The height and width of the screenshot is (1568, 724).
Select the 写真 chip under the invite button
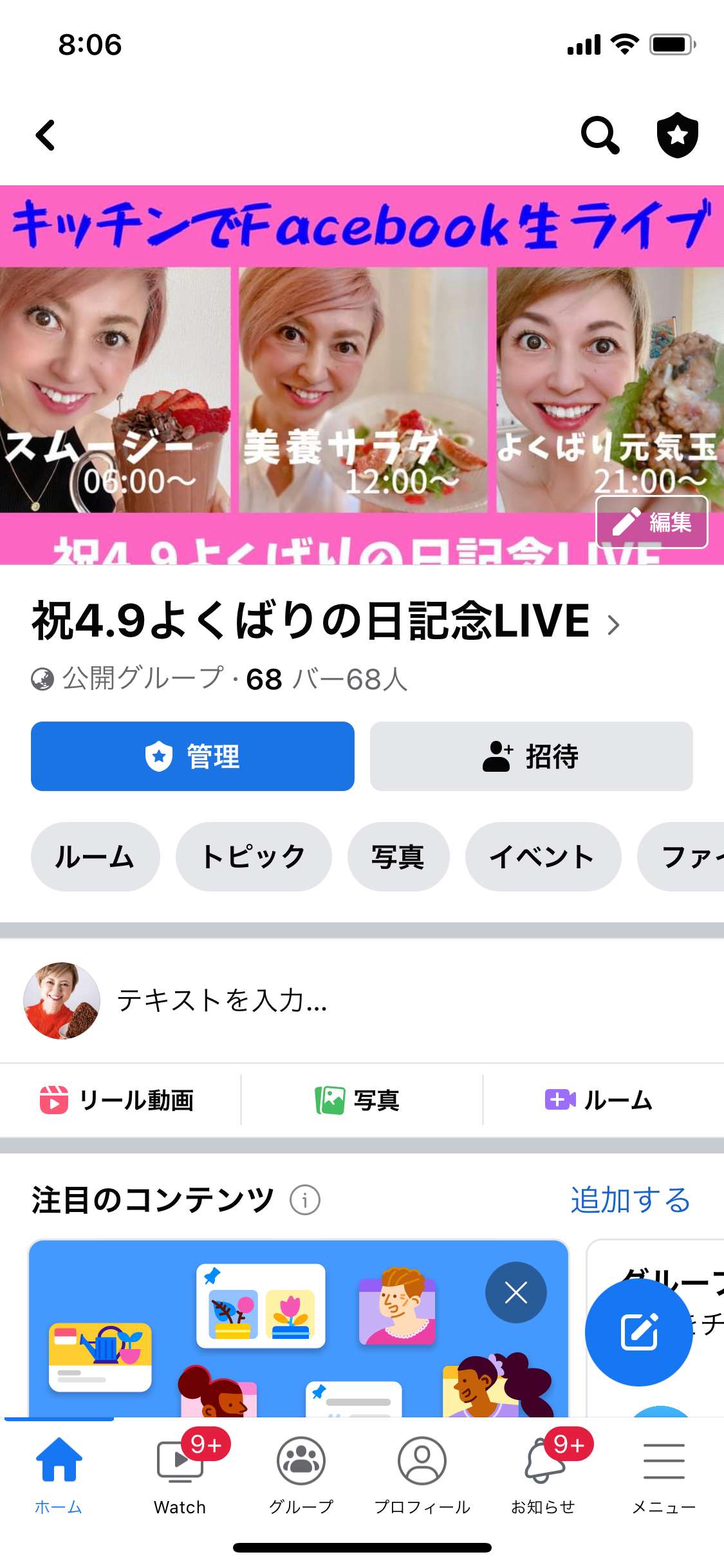point(398,857)
